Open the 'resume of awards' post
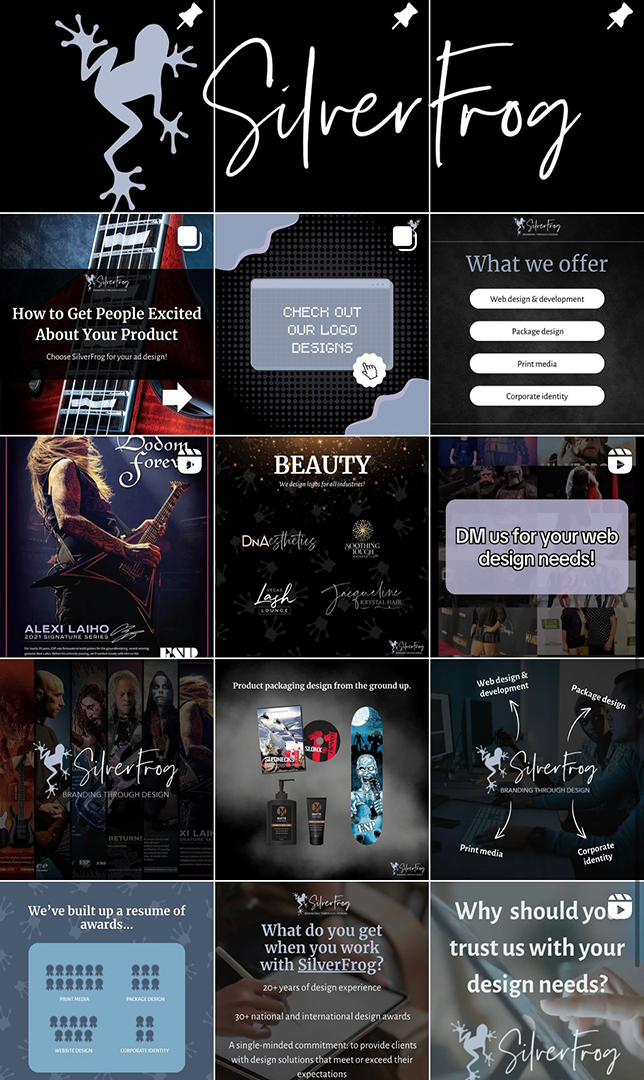Viewport: 644px width, 1080px height. point(107,981)
